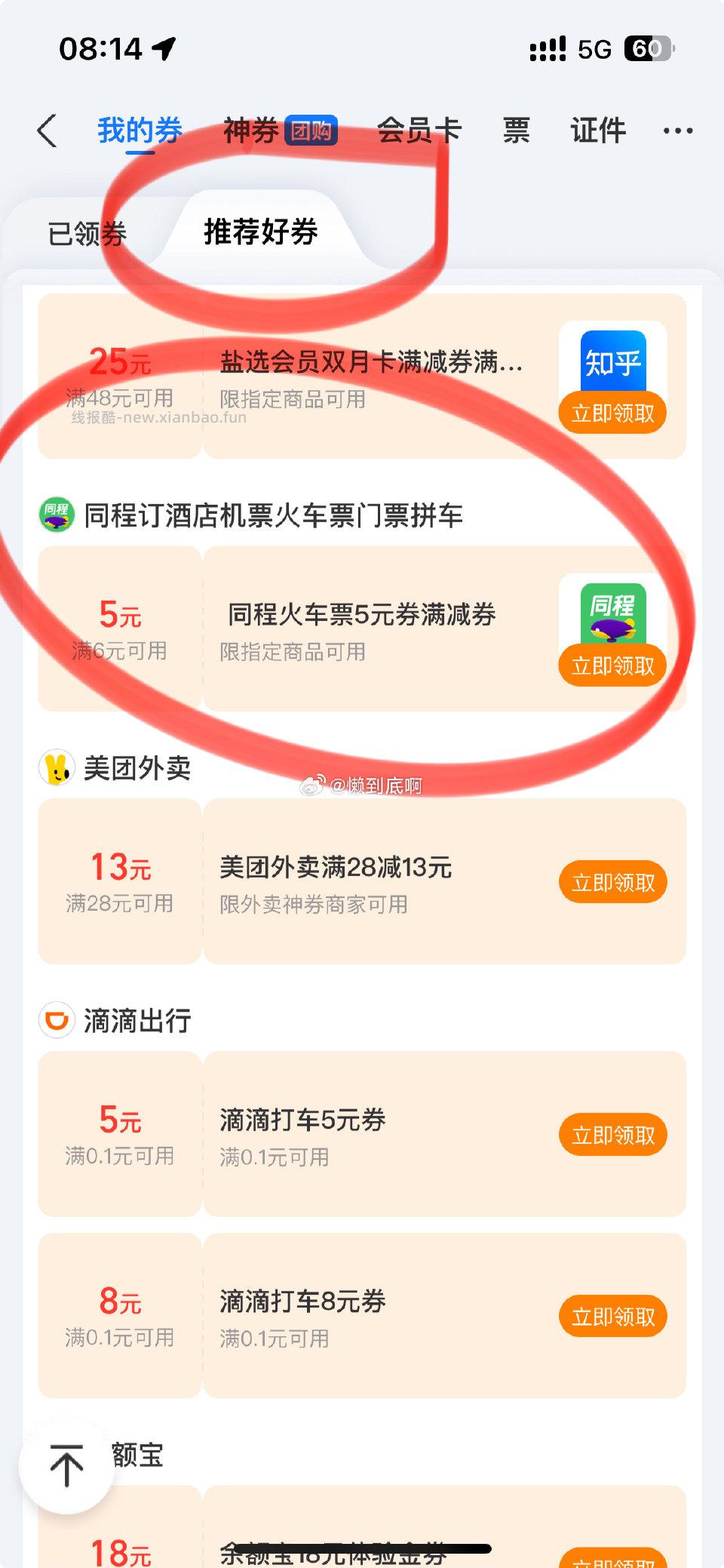Claim the 25元 Zhihu coupon via 立即领取
This screenshot has height=1568, width=724.
click(612, 412)
